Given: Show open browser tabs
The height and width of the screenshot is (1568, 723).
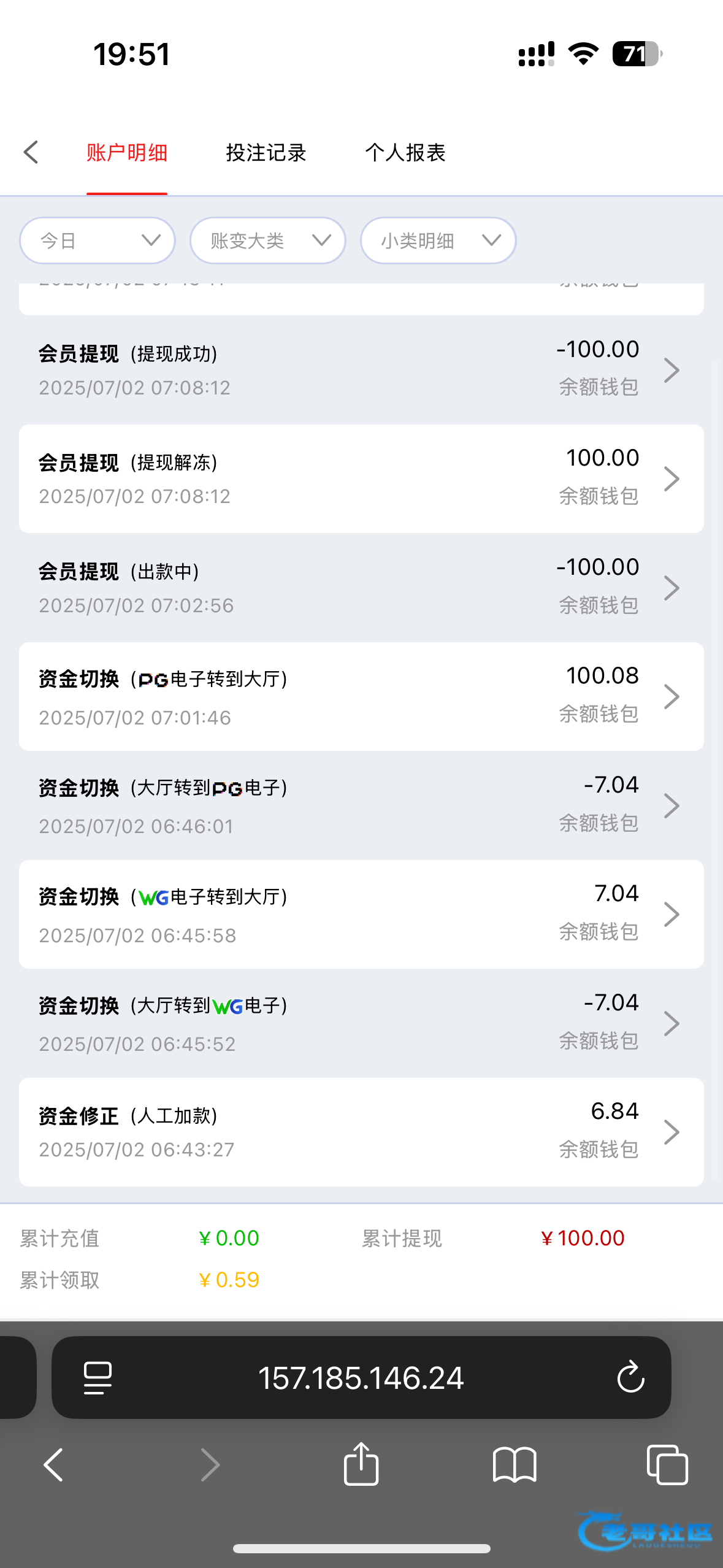Looking at the screenshot, I should tap(667, 1465).
